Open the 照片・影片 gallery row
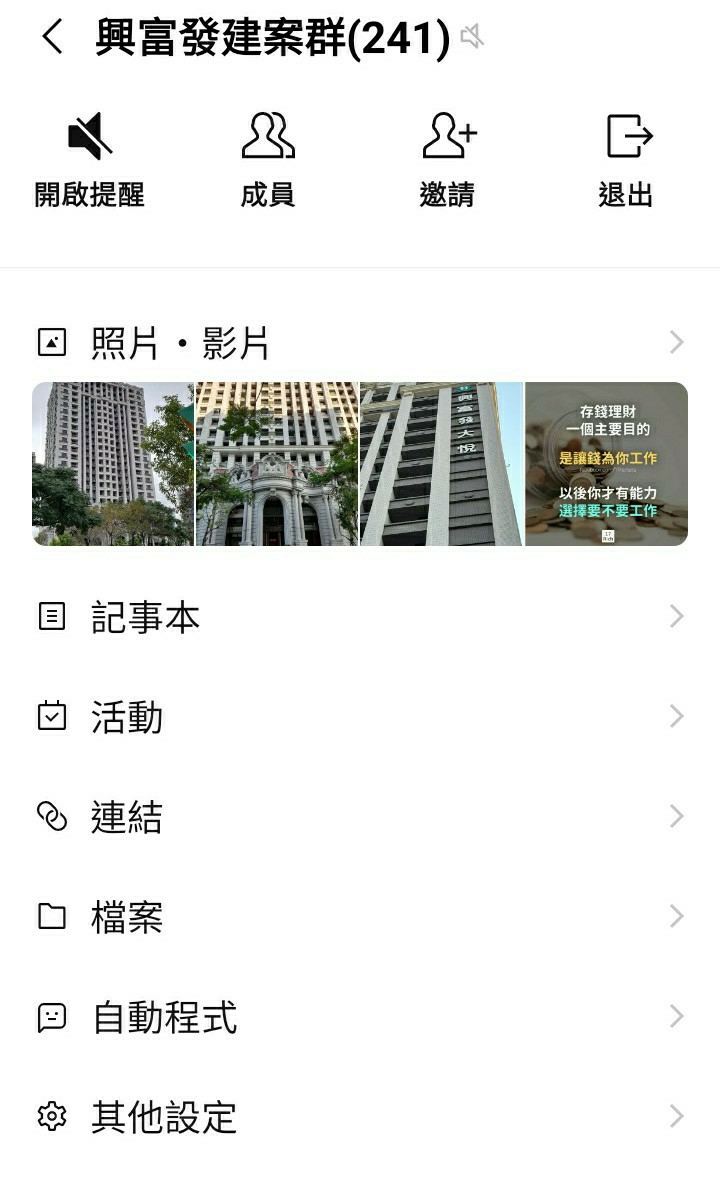720x1178 pixels. [360, 343]
